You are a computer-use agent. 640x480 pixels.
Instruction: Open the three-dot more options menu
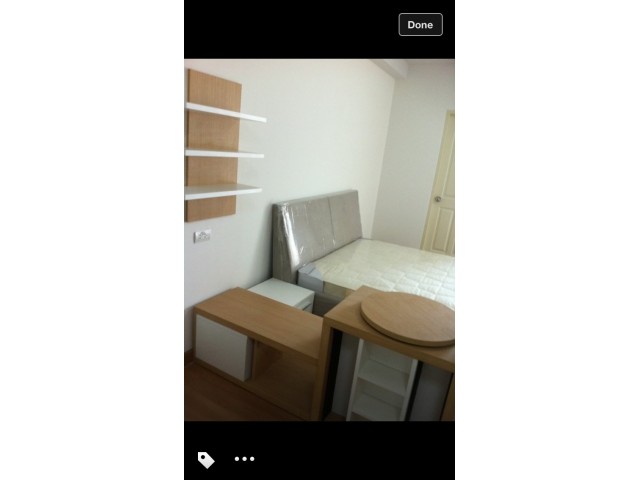(x=244, y=459)
